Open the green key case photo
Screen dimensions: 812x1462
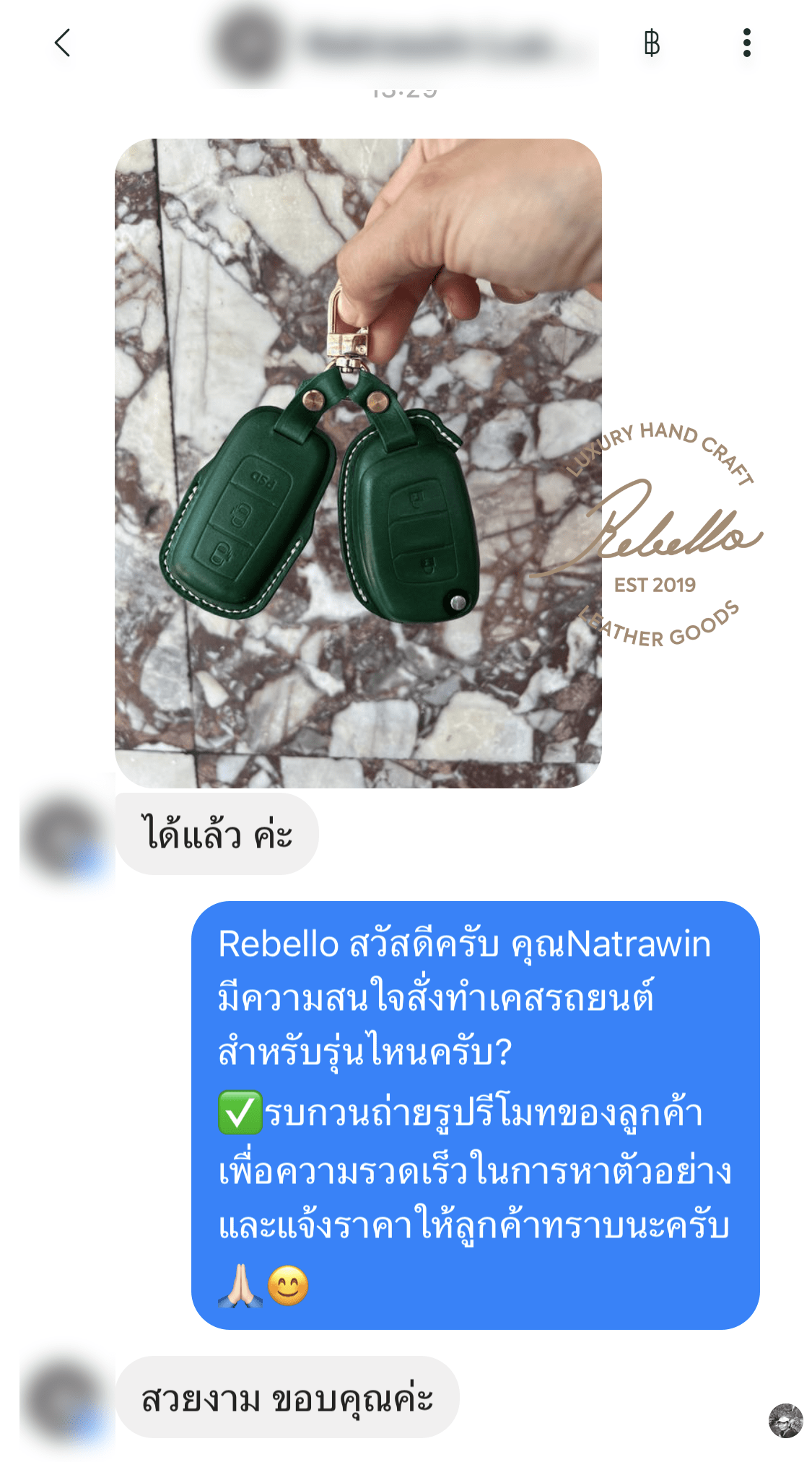[358, 462]
